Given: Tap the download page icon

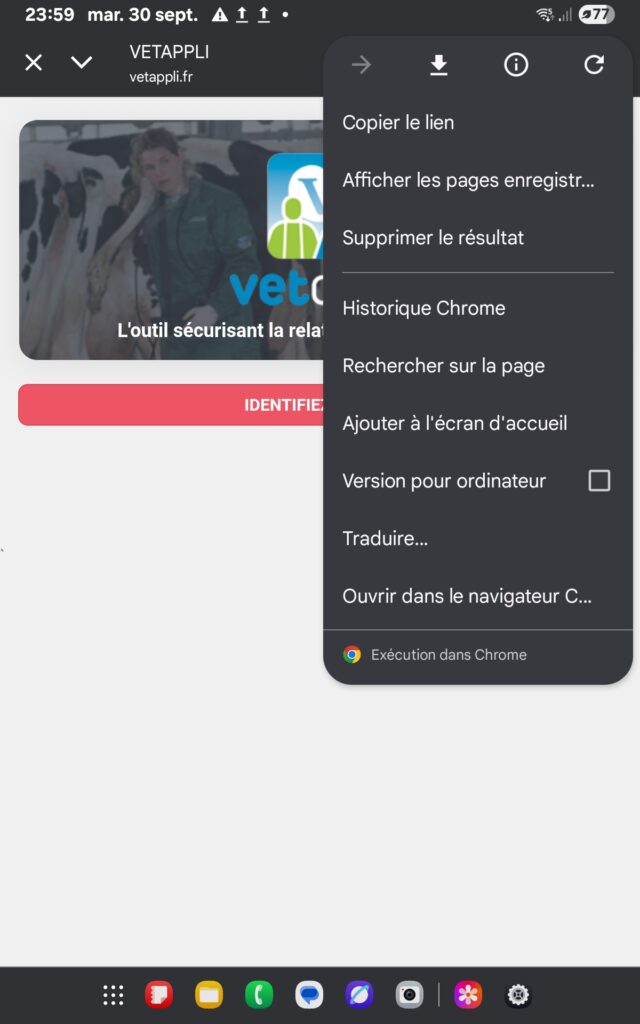Looking at the screenshot, I should pyautogui.click(x=438, y=65).
